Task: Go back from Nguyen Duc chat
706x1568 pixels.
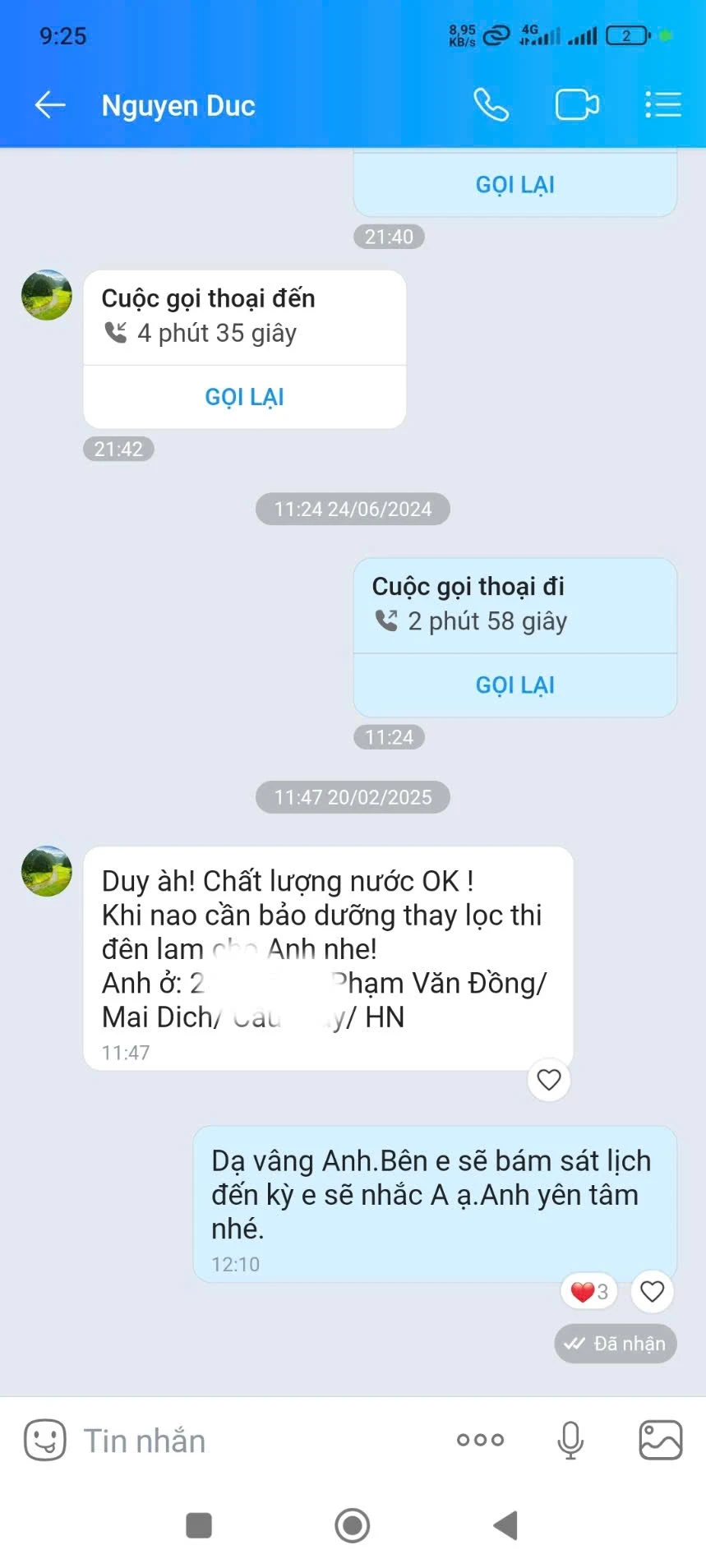Action: 49,105
